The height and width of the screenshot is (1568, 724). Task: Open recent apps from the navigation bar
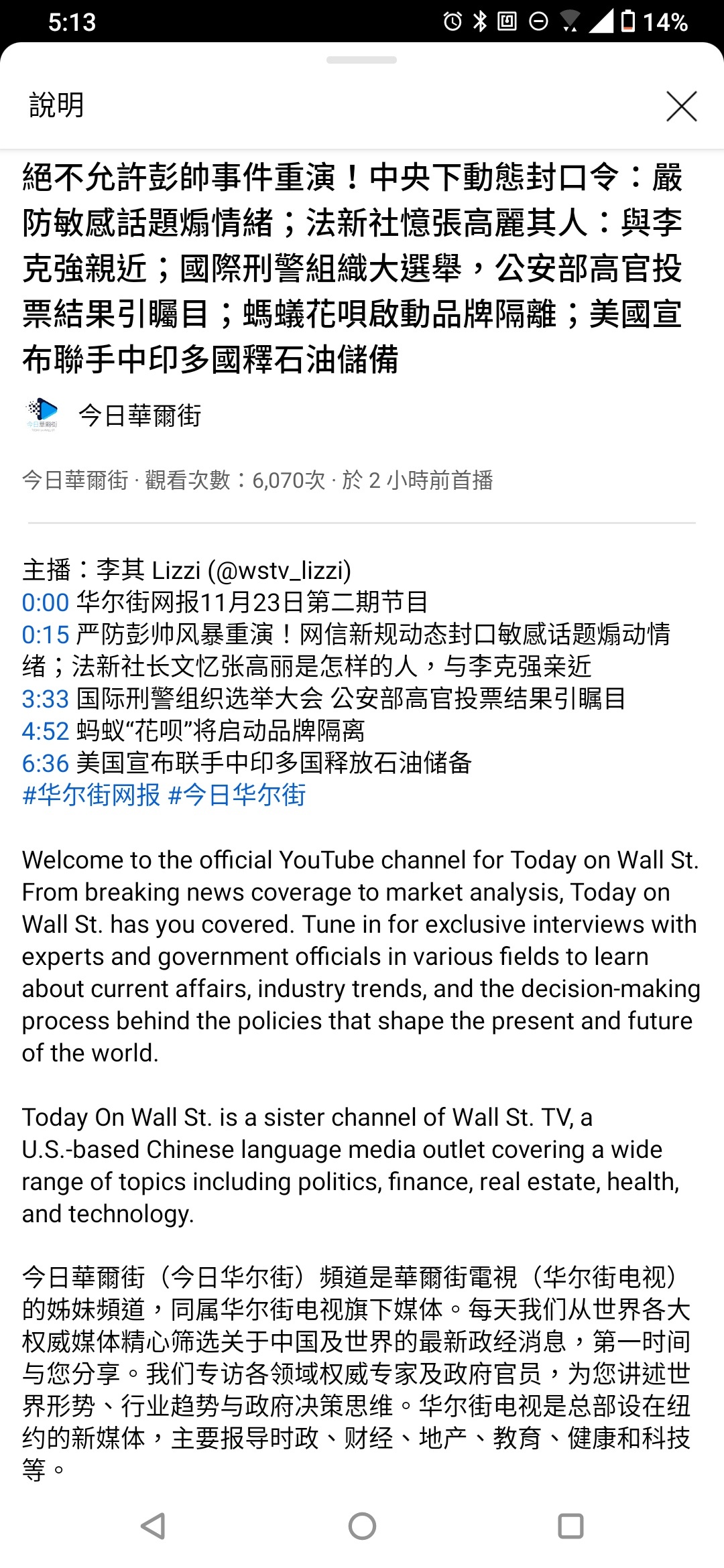(570, 1526)
